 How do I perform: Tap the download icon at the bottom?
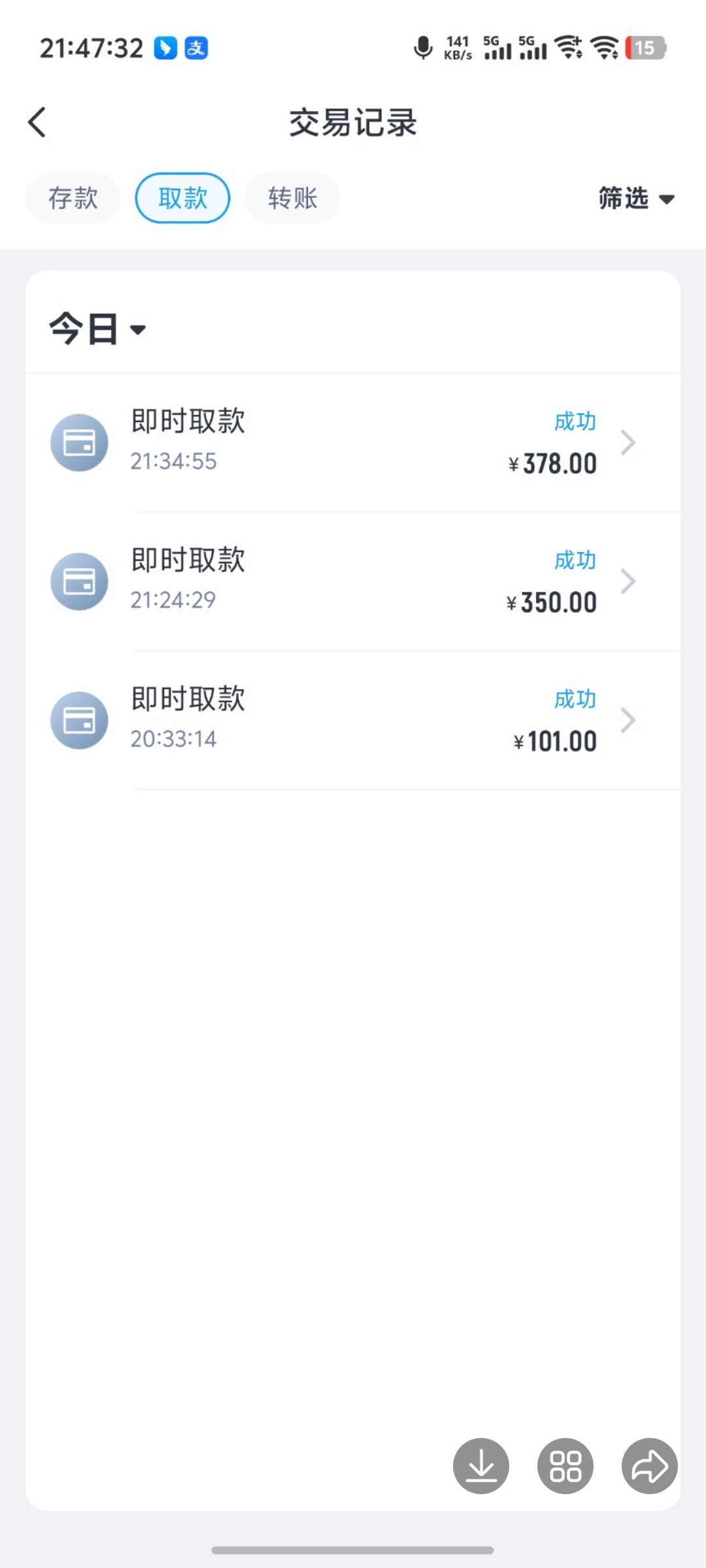tap(481, 1466)
